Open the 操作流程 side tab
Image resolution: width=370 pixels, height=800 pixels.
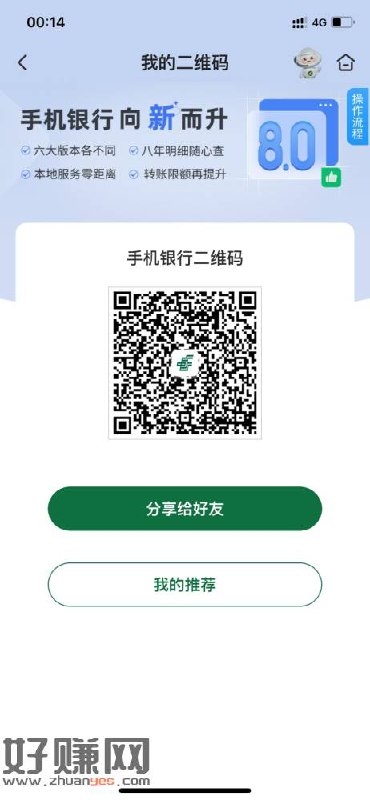[x=358, y=116]
